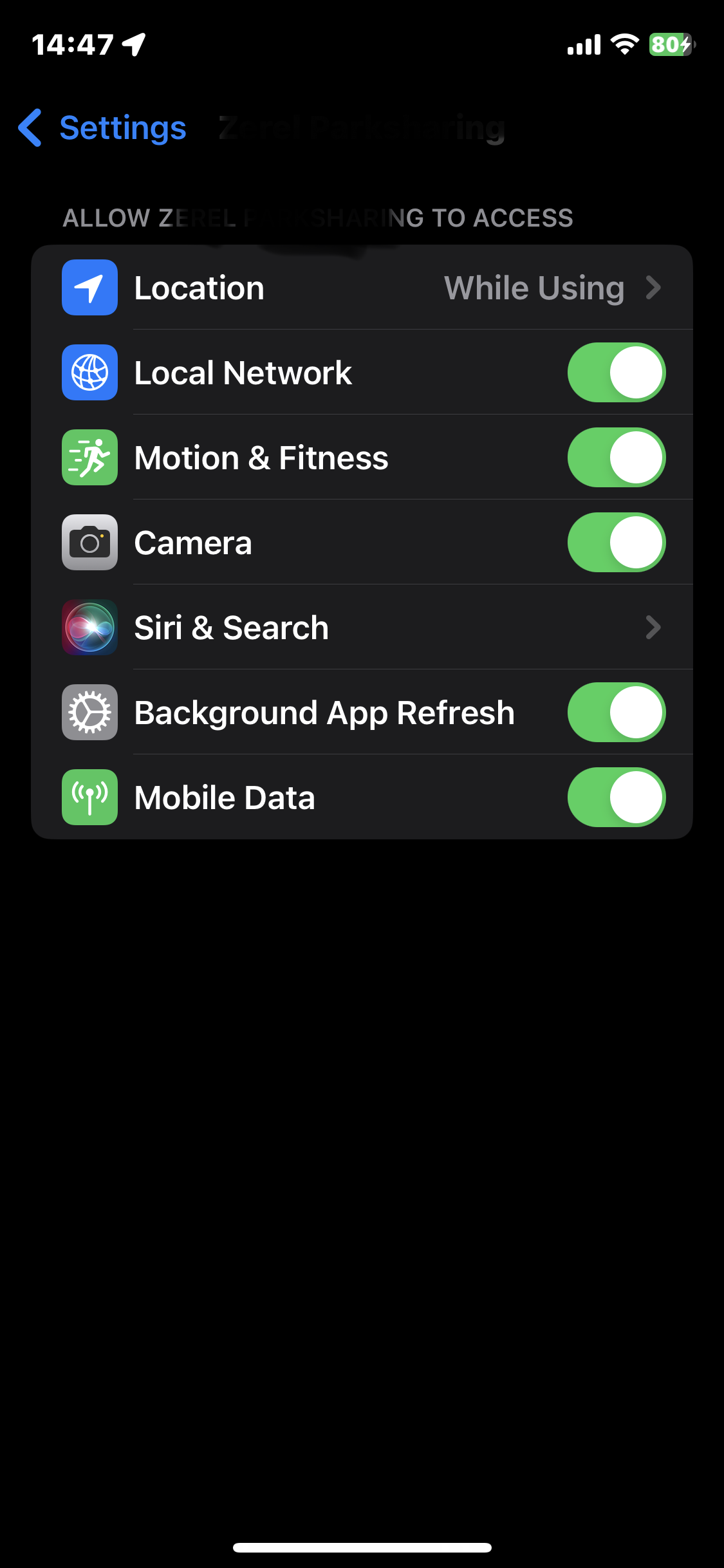Toggle Mobile Data off

(616, 797)
